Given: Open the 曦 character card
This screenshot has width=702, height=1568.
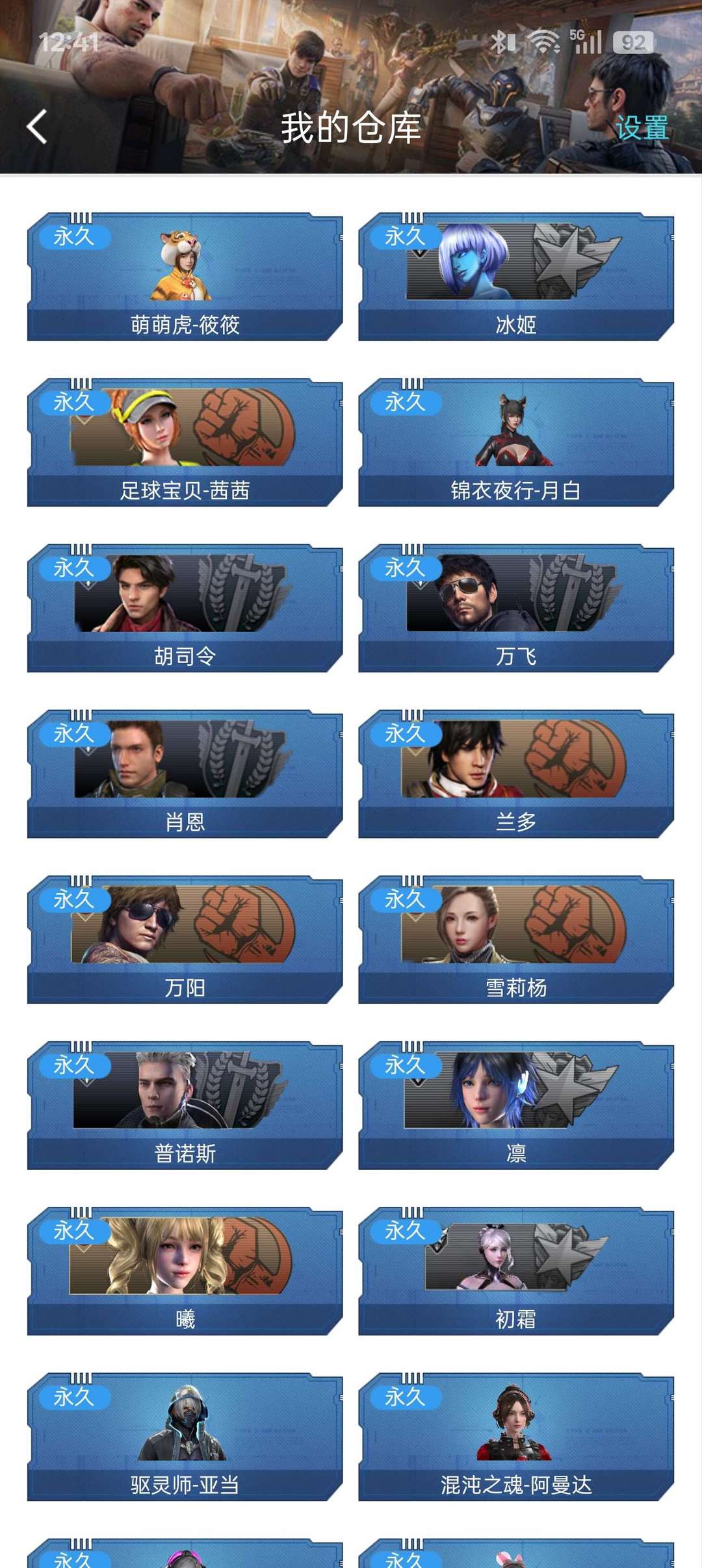Looking at the screenshot, I should 185,1271.
